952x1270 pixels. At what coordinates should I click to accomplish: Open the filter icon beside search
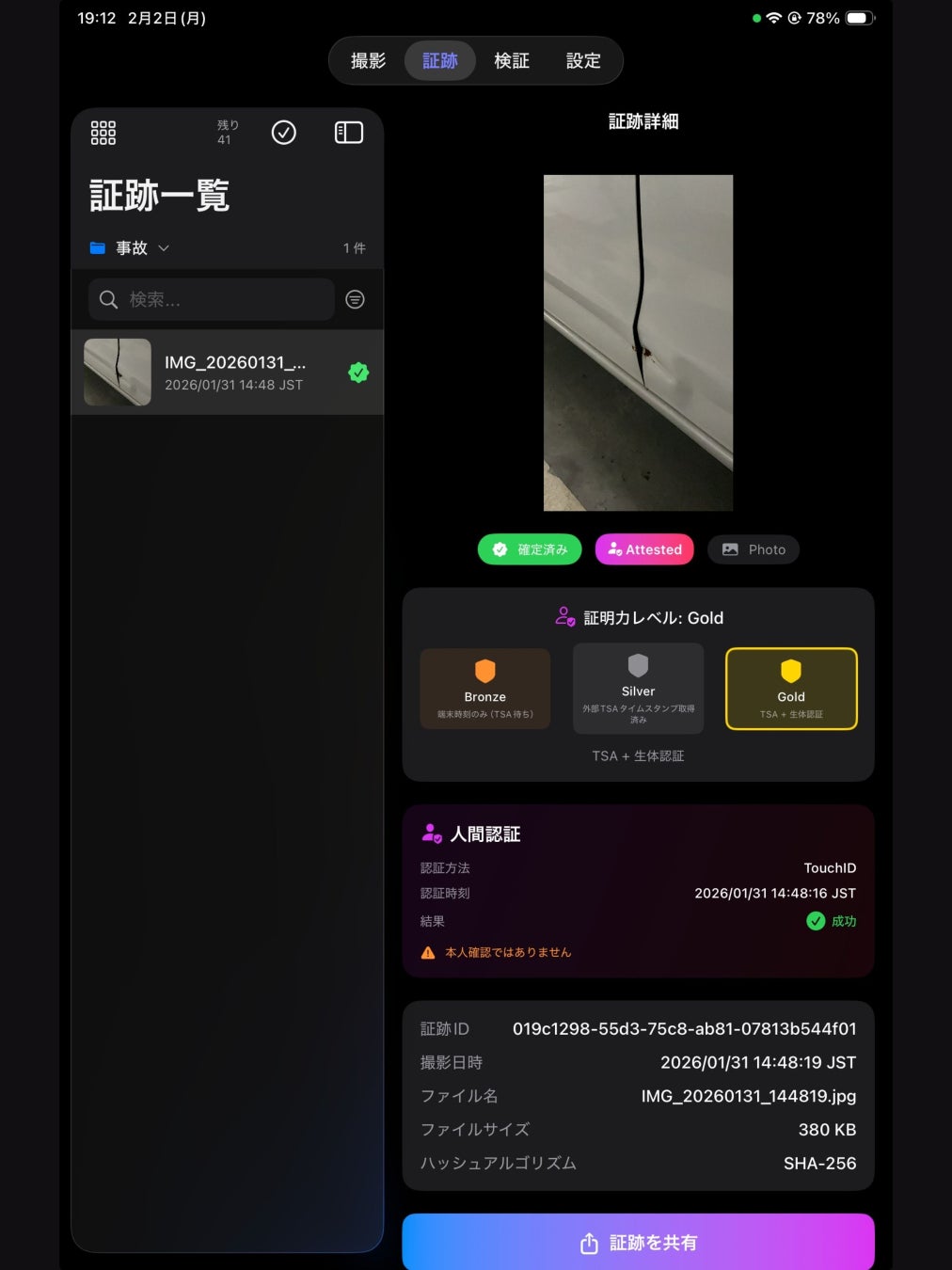pos(355,299)
